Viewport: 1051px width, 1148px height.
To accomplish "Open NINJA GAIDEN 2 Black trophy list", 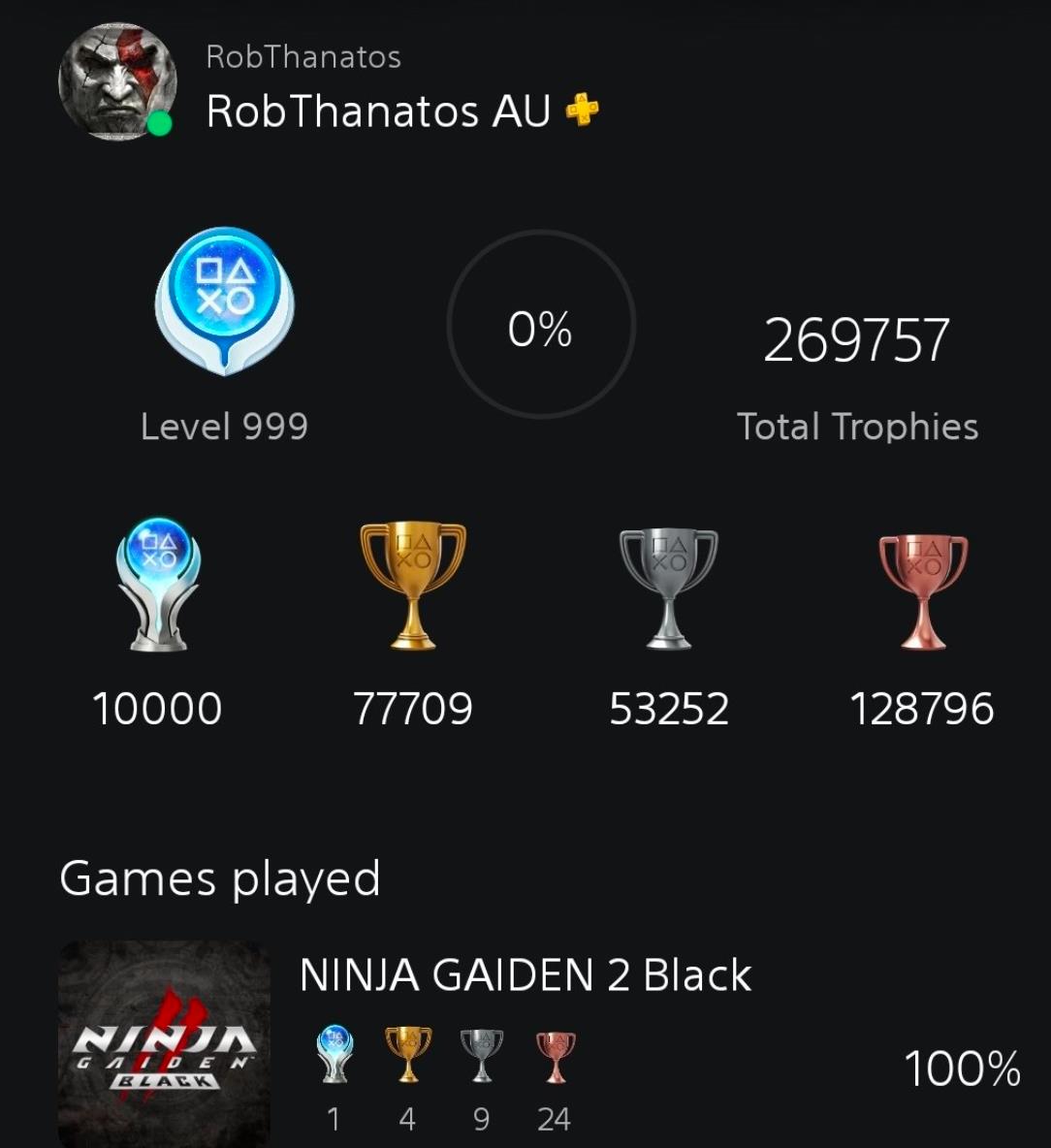I will point(525,975).
